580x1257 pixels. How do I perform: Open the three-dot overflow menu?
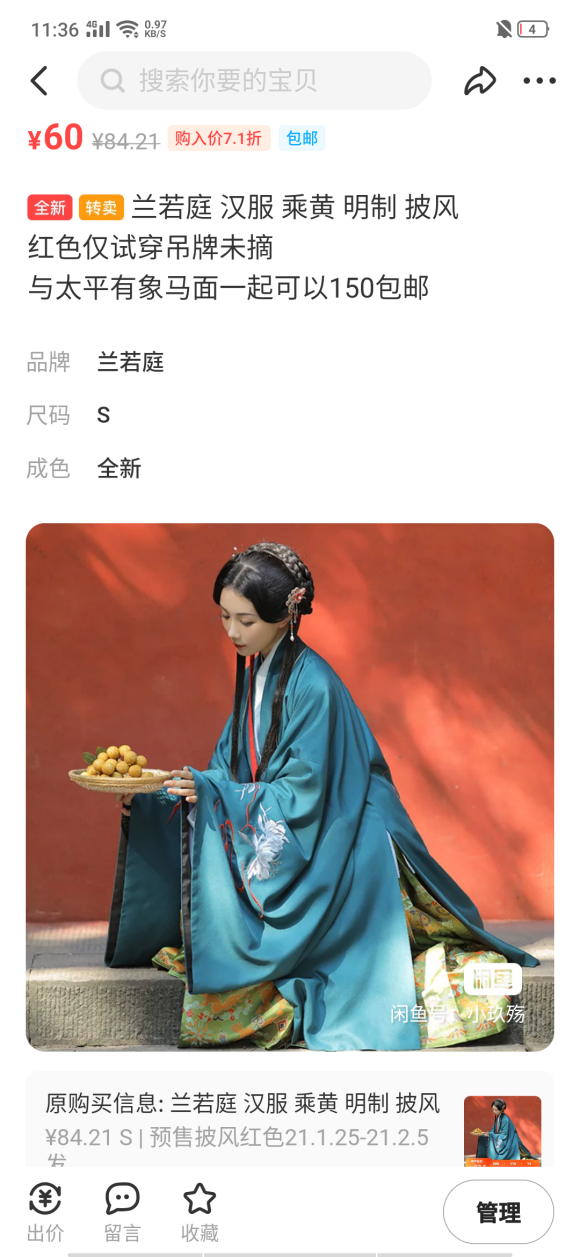[x=539, y=81]
